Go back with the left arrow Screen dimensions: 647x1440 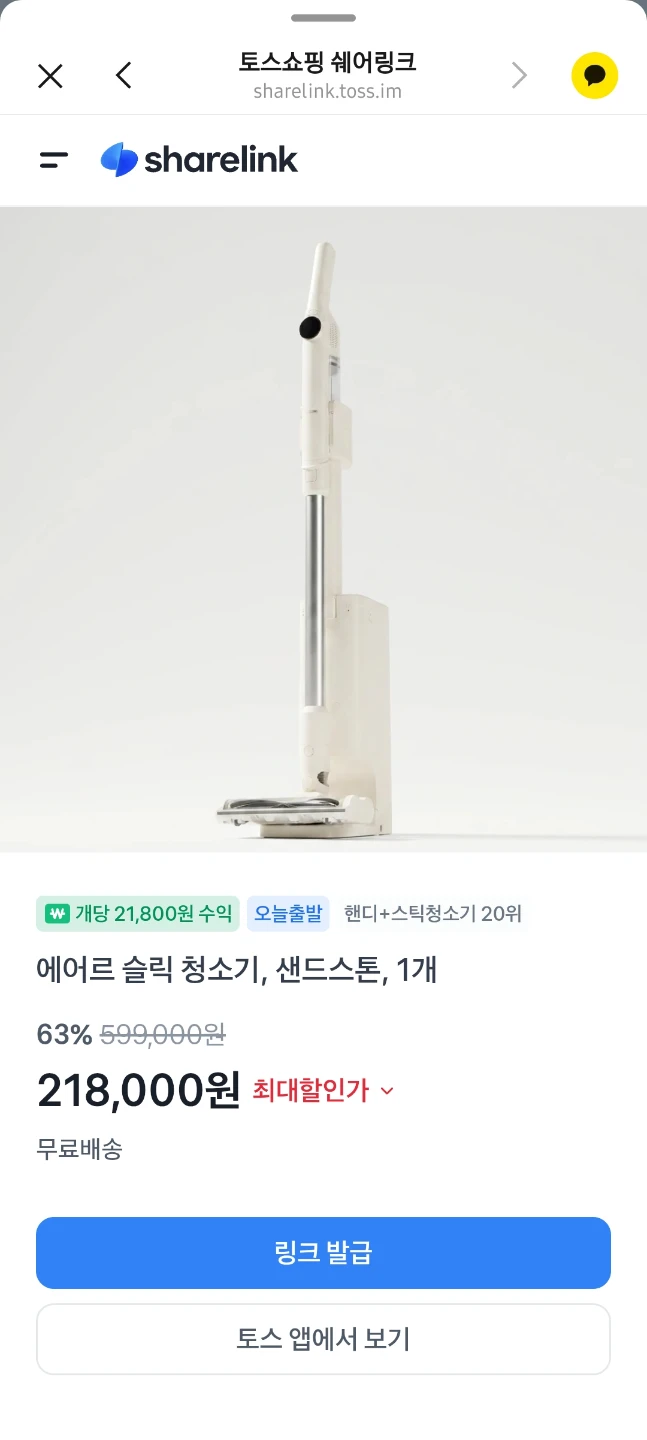coord(123,75)
